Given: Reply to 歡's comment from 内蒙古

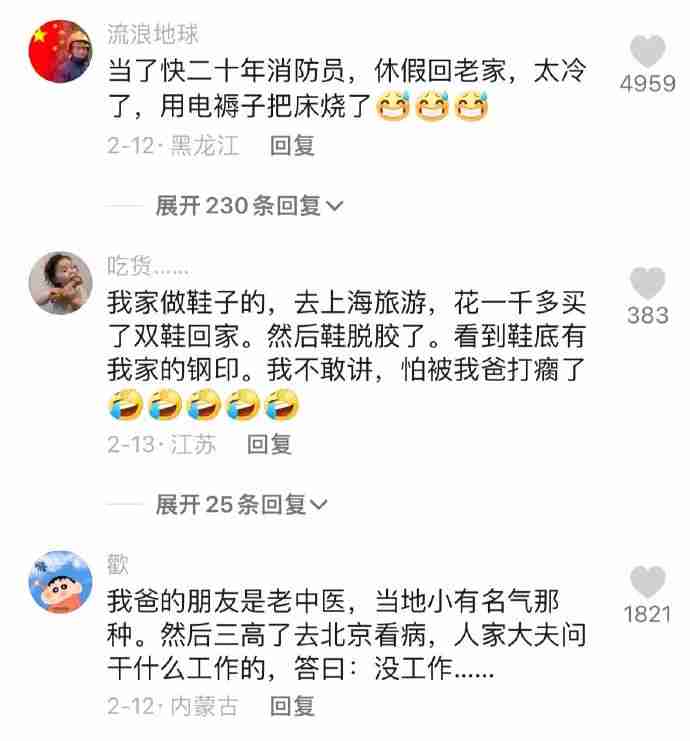Looking at the screenshot, I should (x=292, y=706).
